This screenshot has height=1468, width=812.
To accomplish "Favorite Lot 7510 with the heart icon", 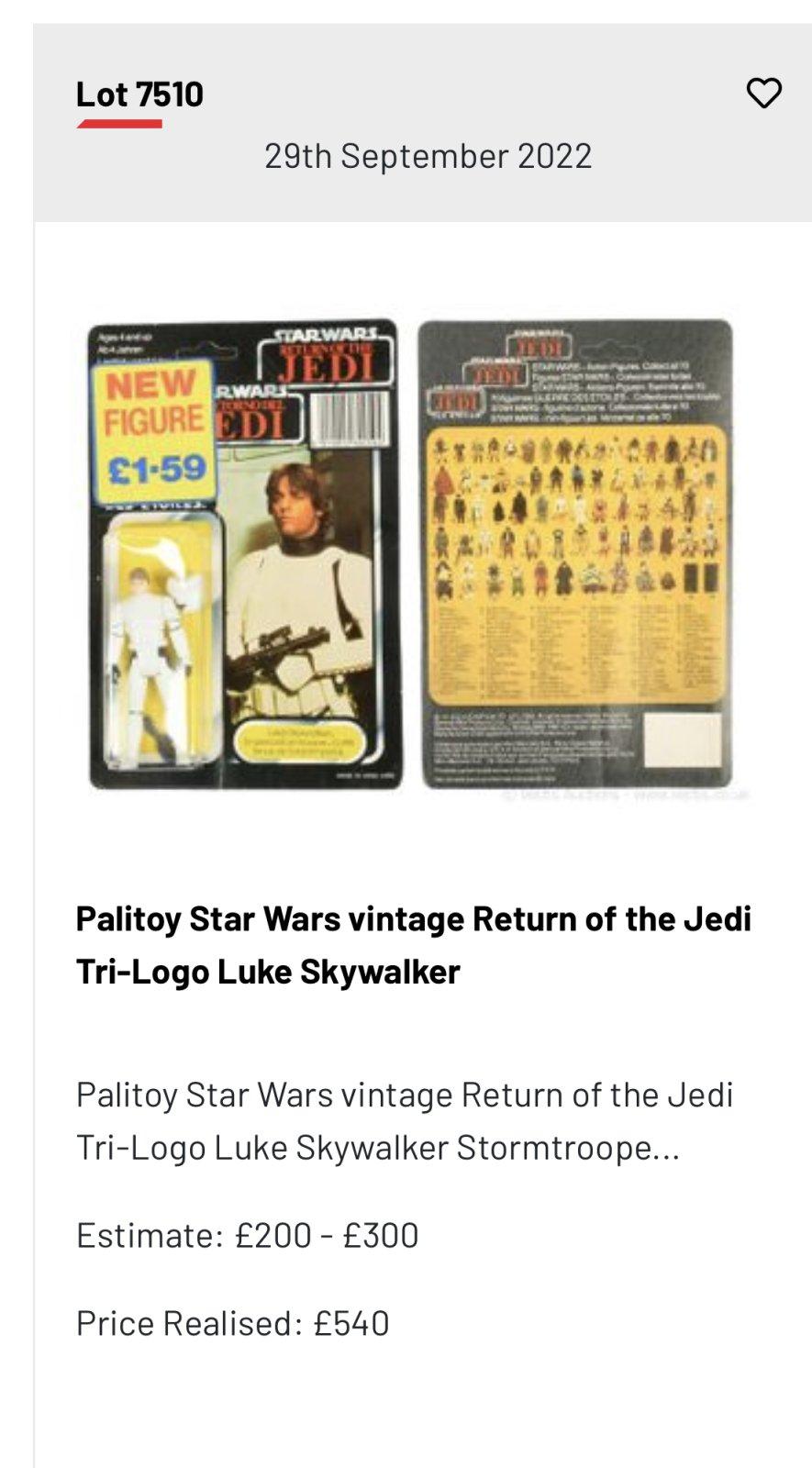I will click(x=763, y=94).
